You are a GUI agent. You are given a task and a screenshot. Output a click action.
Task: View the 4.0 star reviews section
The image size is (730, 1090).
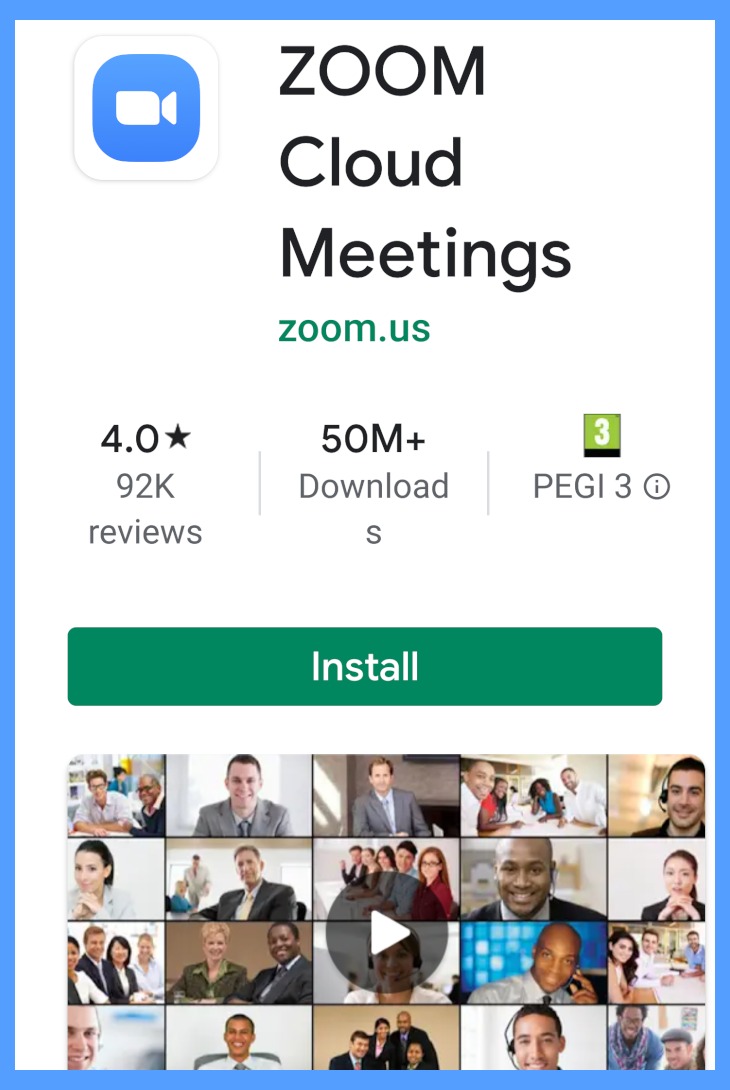pyautogui.click(x=146, y=485)
